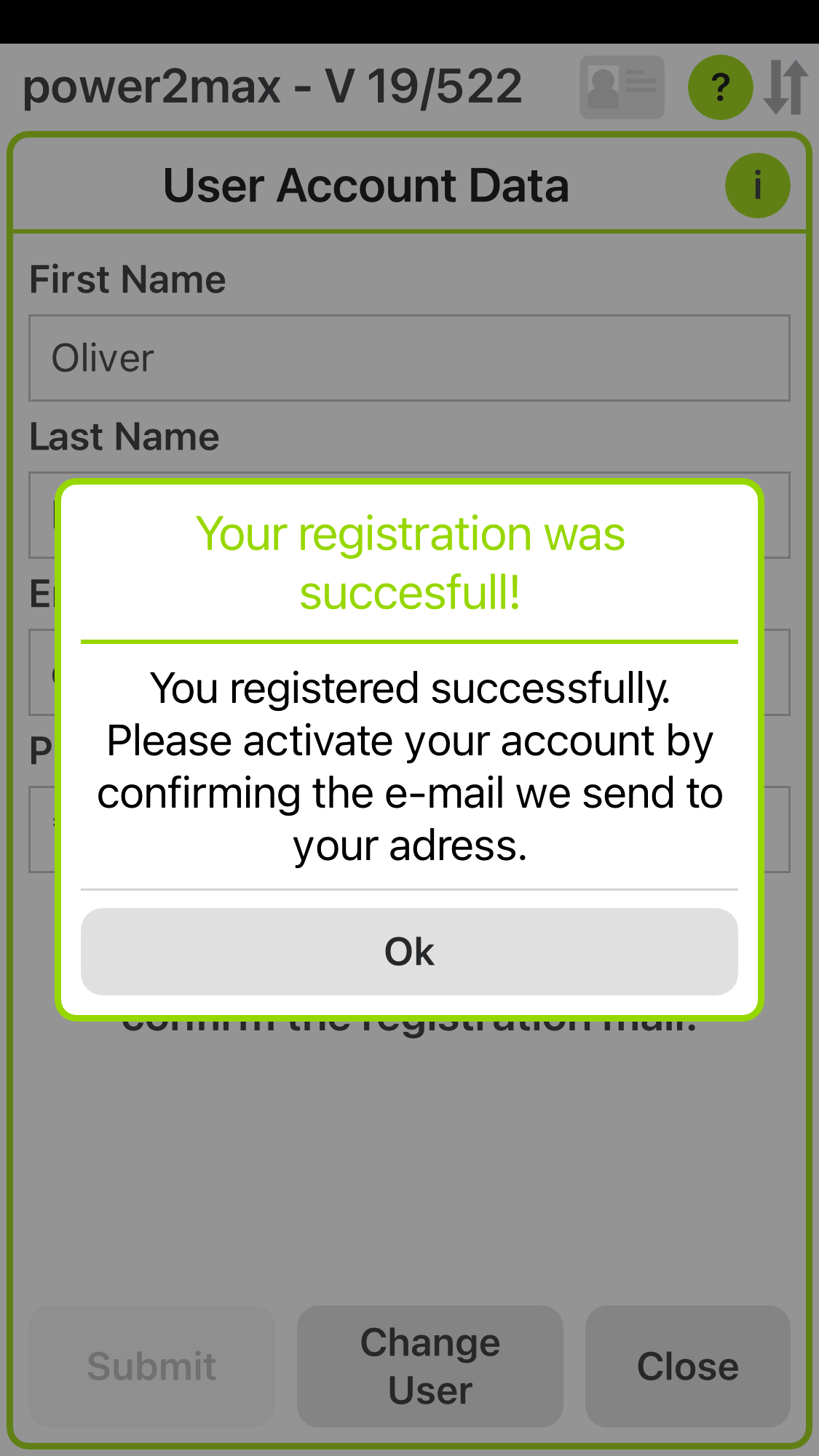This screenshot has height=1456, width=819.
Task: Tap the Submit button
Action: (151, 1366)
